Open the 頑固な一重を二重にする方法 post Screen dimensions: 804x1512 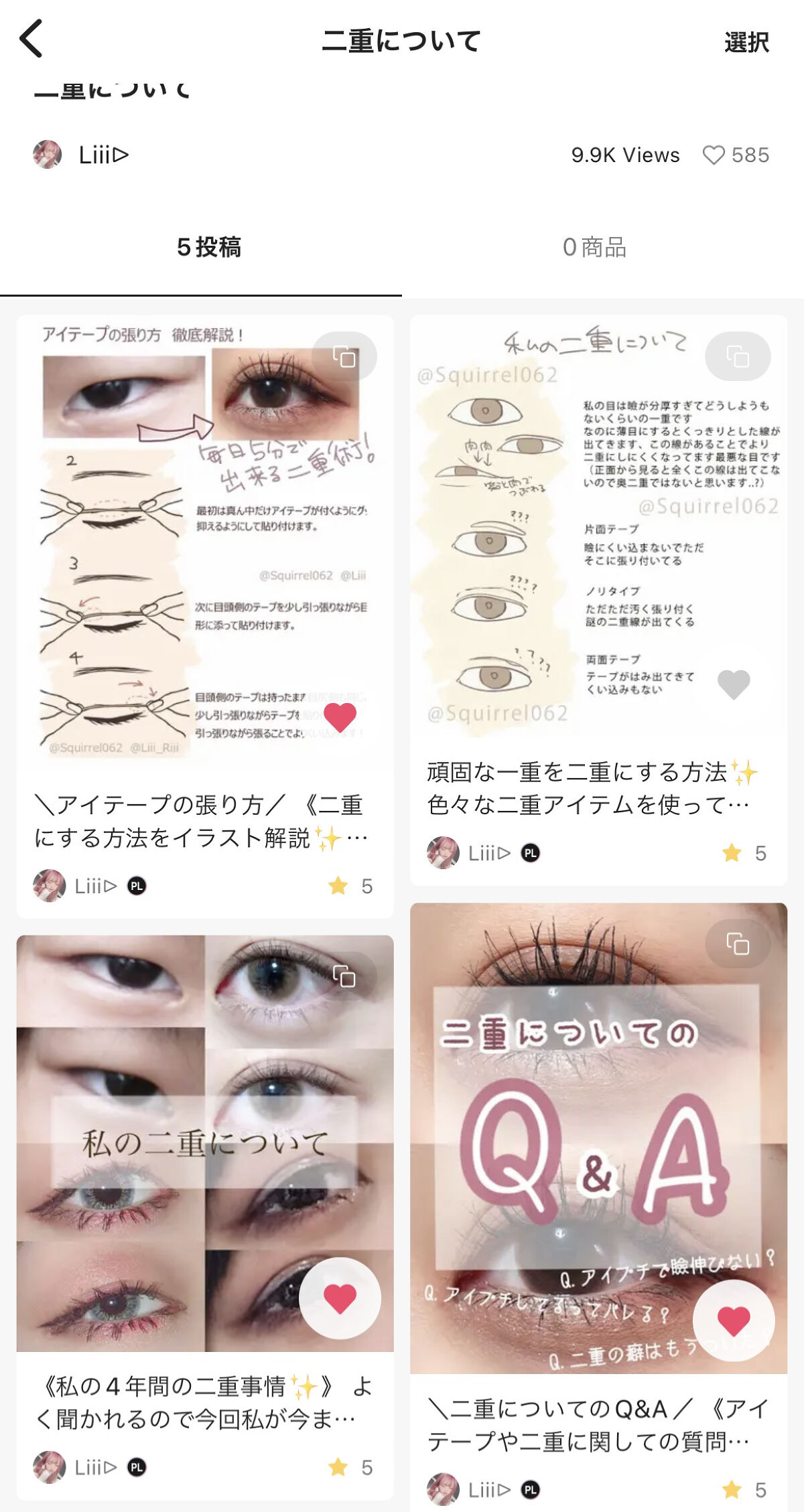pyautogui.click(x=598, y=601)
